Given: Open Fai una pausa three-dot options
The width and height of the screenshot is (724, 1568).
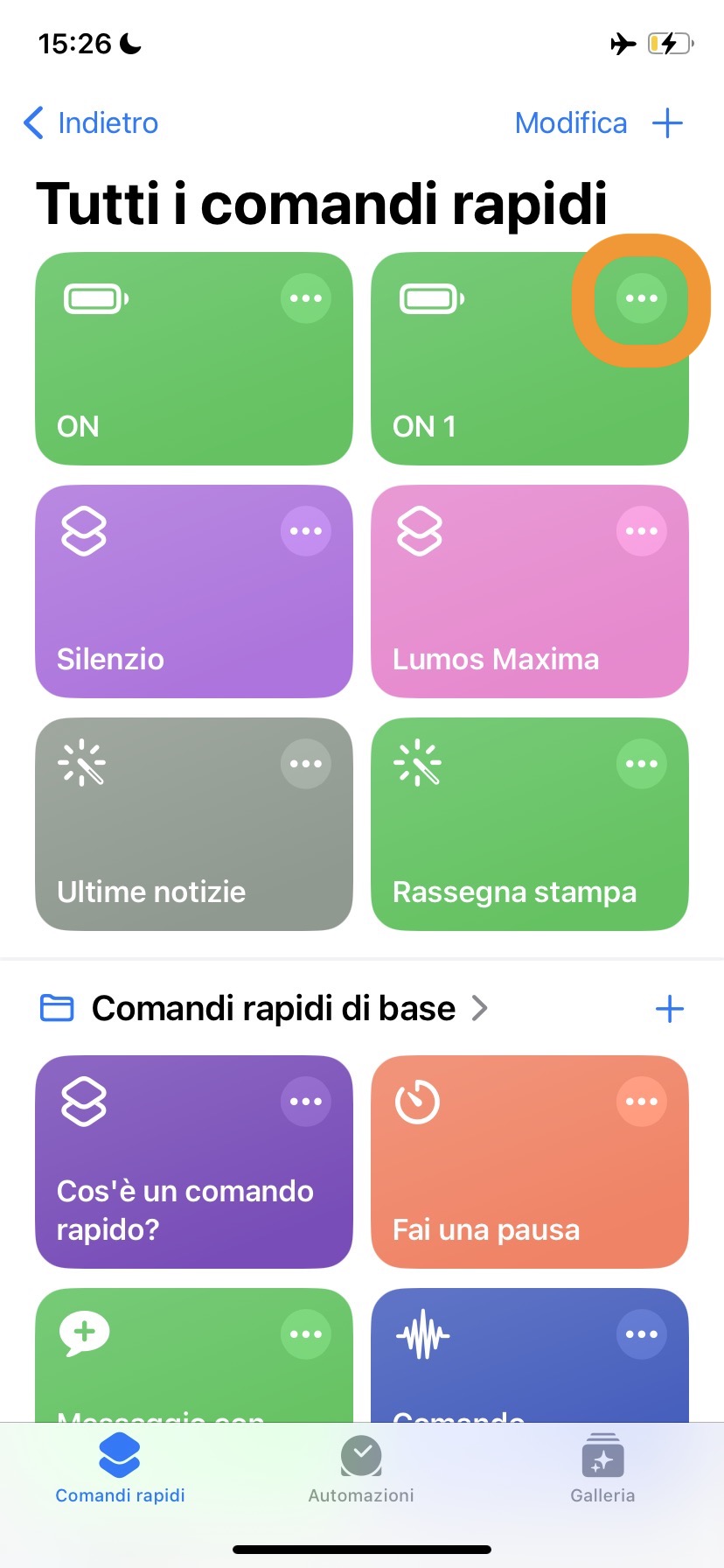Looking at the screenshot, I should pos(641,1102).
